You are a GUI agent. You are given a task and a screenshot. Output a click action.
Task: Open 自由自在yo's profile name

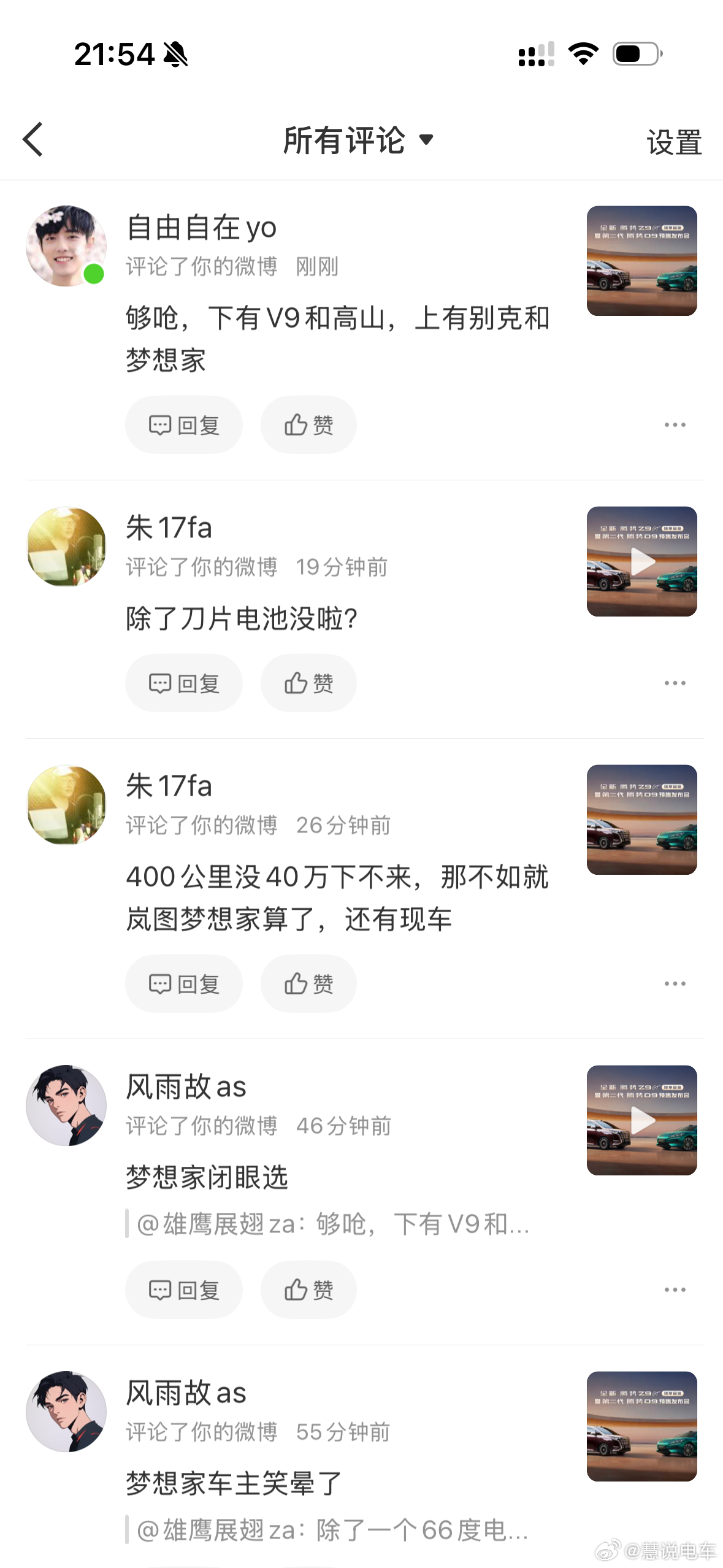(201, 227)
